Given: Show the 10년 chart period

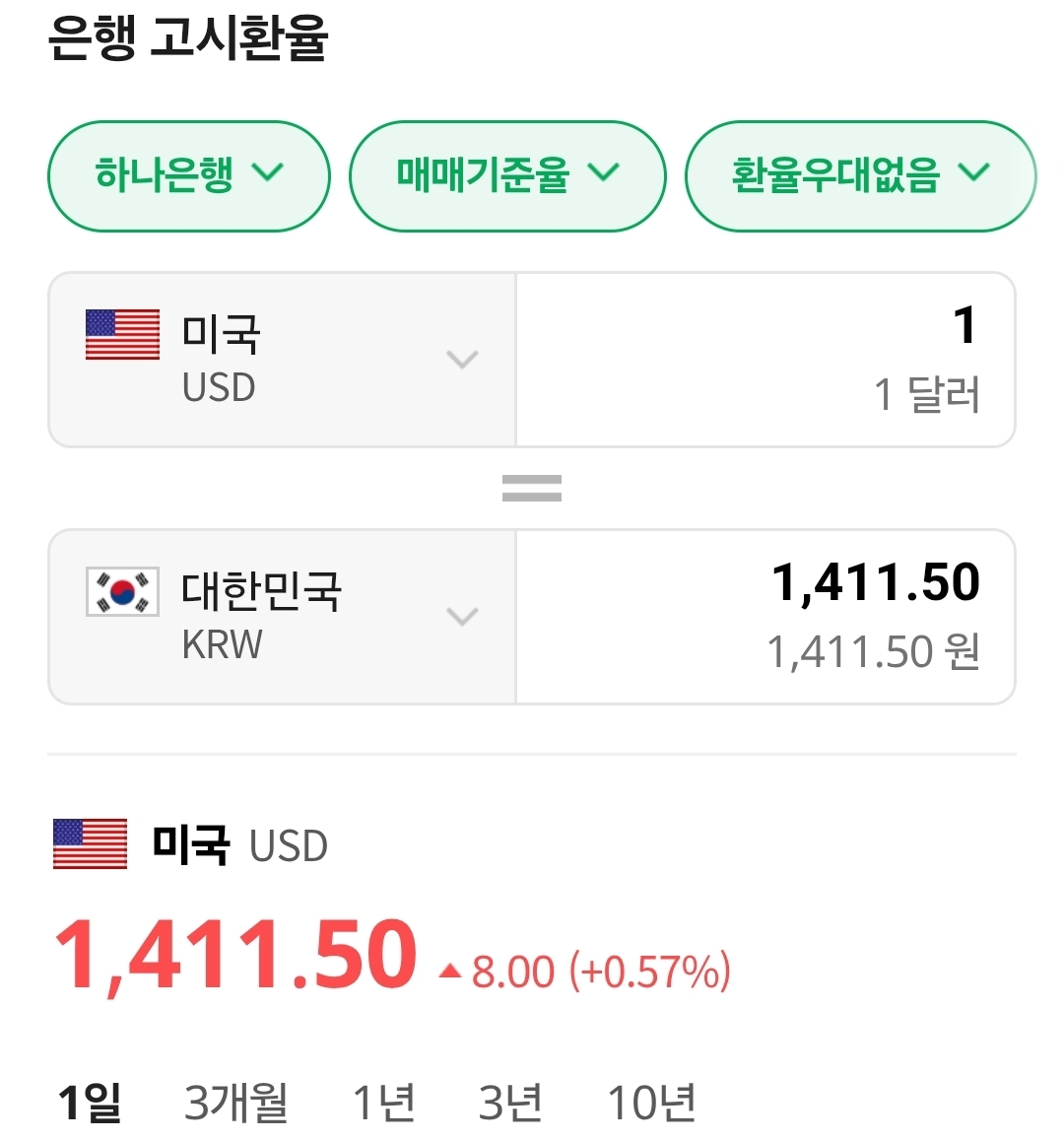Looking at the screenshot, I should tap(652, 1102).
